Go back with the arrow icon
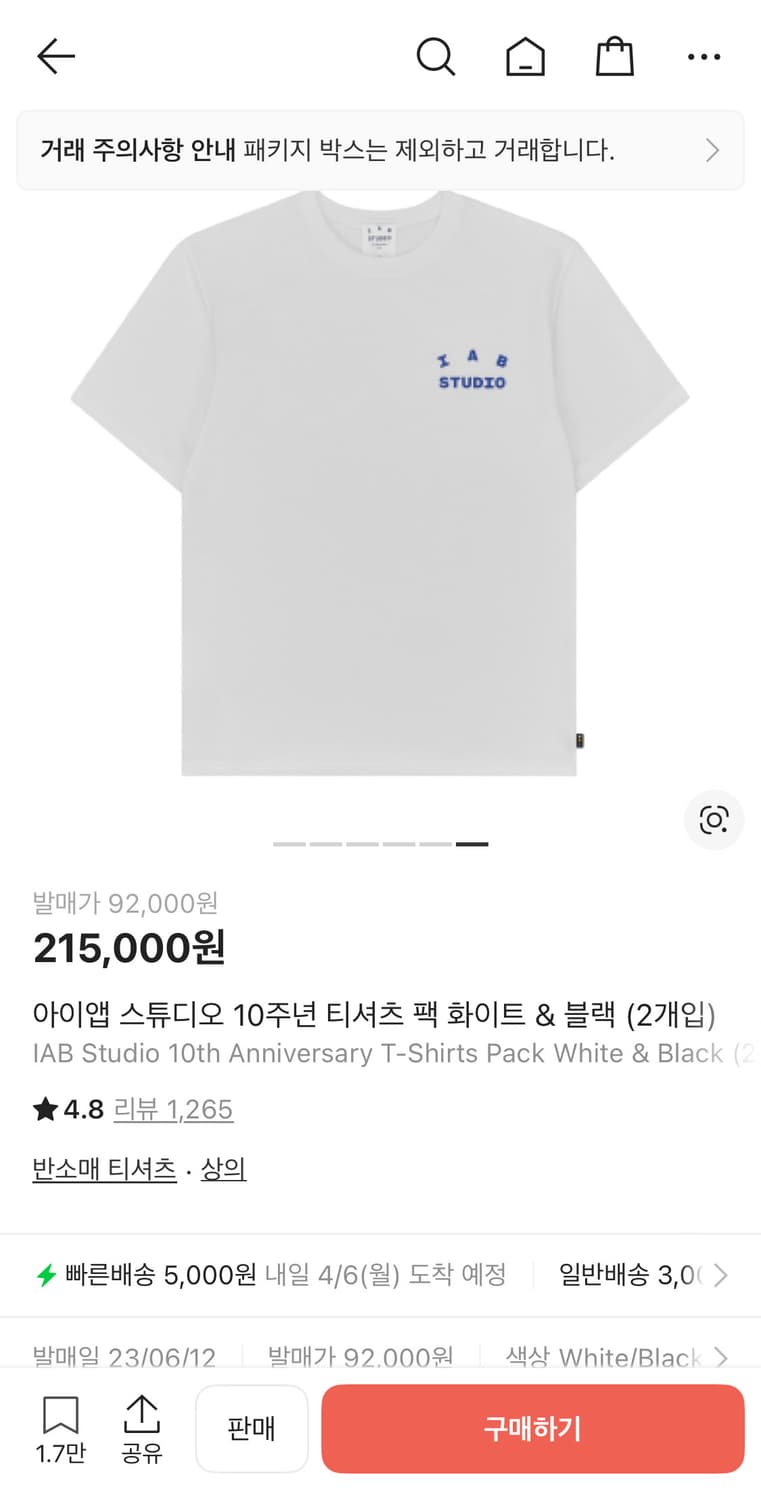This screenshot has width=761, height=1500. [55, 56]
